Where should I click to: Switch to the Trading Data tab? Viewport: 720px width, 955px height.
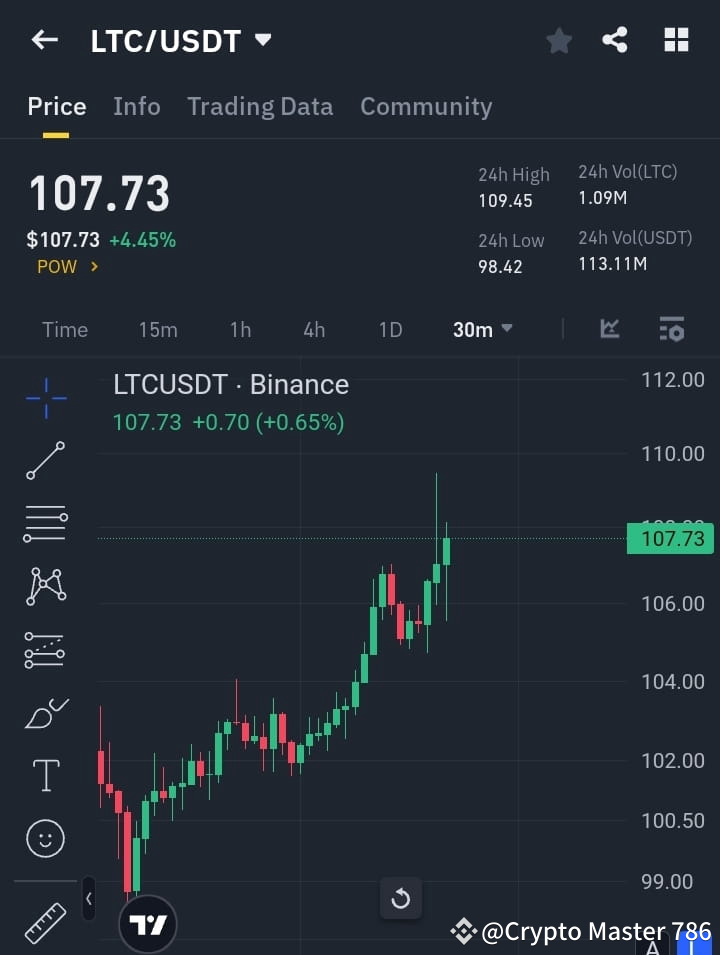coord(260,107)
